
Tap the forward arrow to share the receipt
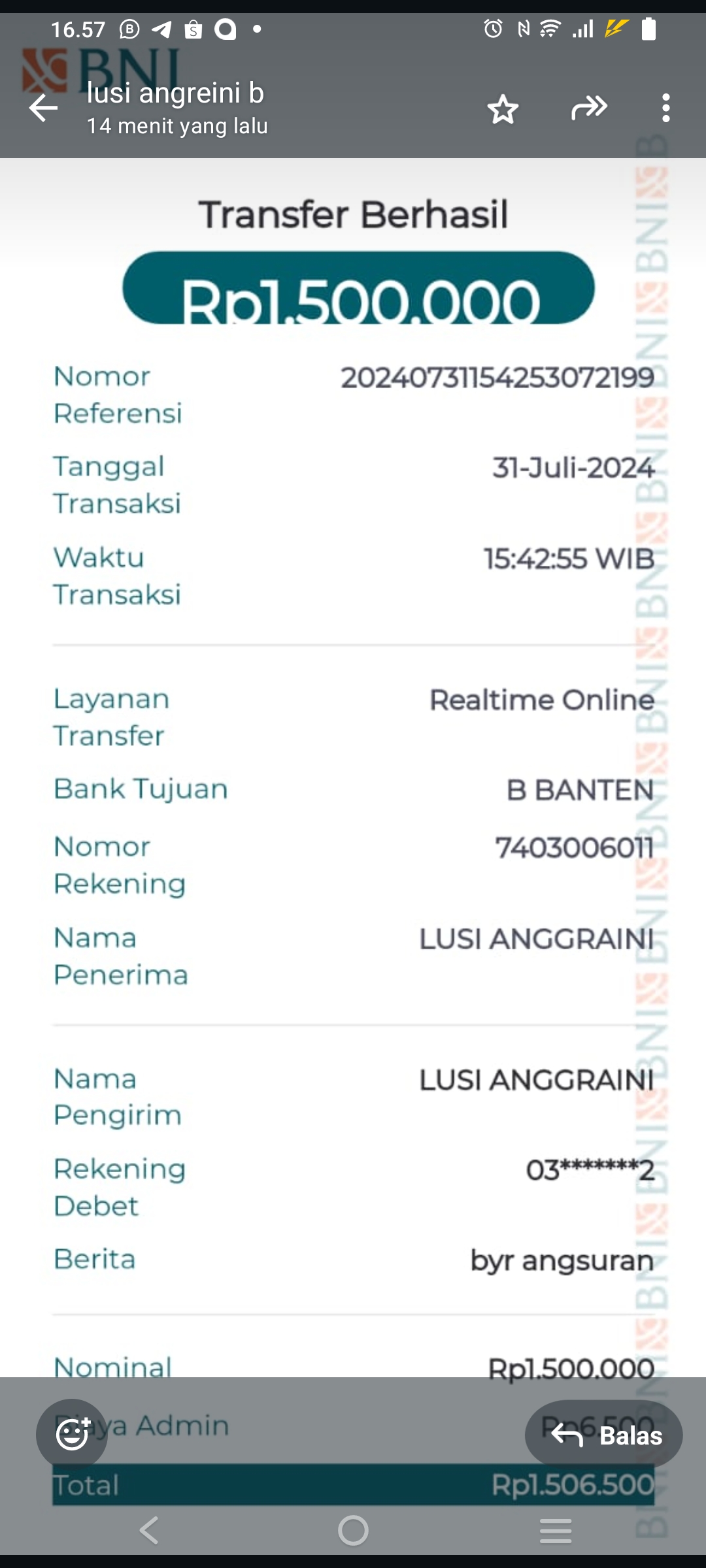pos(588,109)
